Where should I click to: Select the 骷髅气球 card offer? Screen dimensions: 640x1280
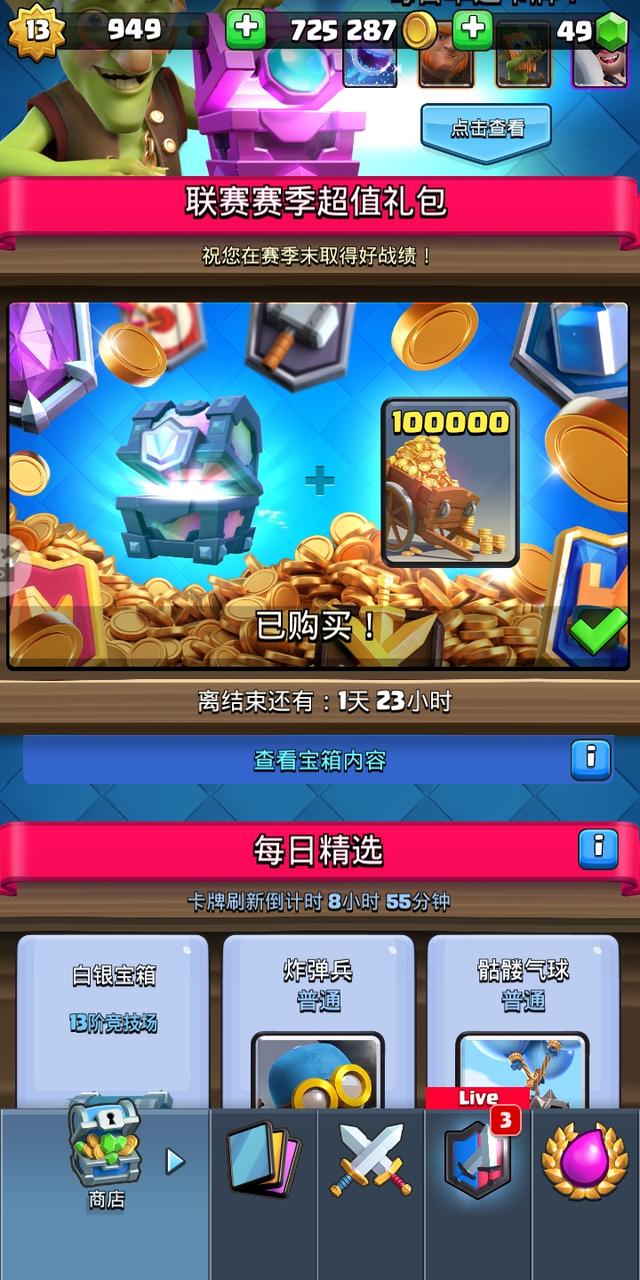pyautogui.click(x=523, y=1020)
